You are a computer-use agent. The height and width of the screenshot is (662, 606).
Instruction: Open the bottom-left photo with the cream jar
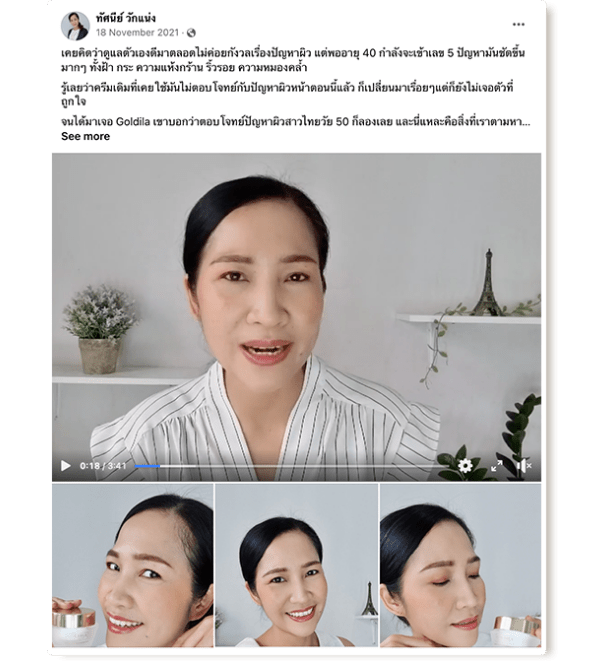[133, 565]
